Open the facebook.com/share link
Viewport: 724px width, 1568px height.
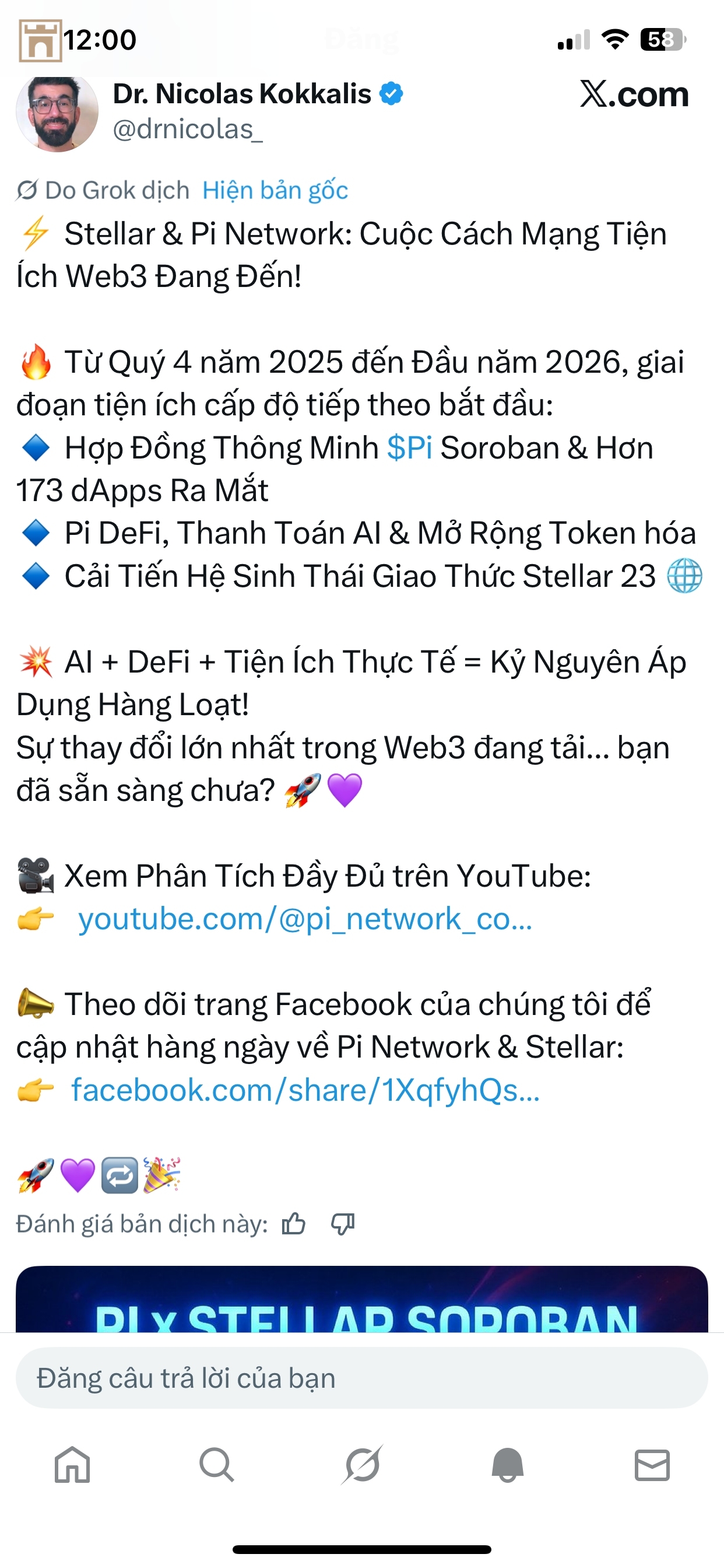point(305,1090)
